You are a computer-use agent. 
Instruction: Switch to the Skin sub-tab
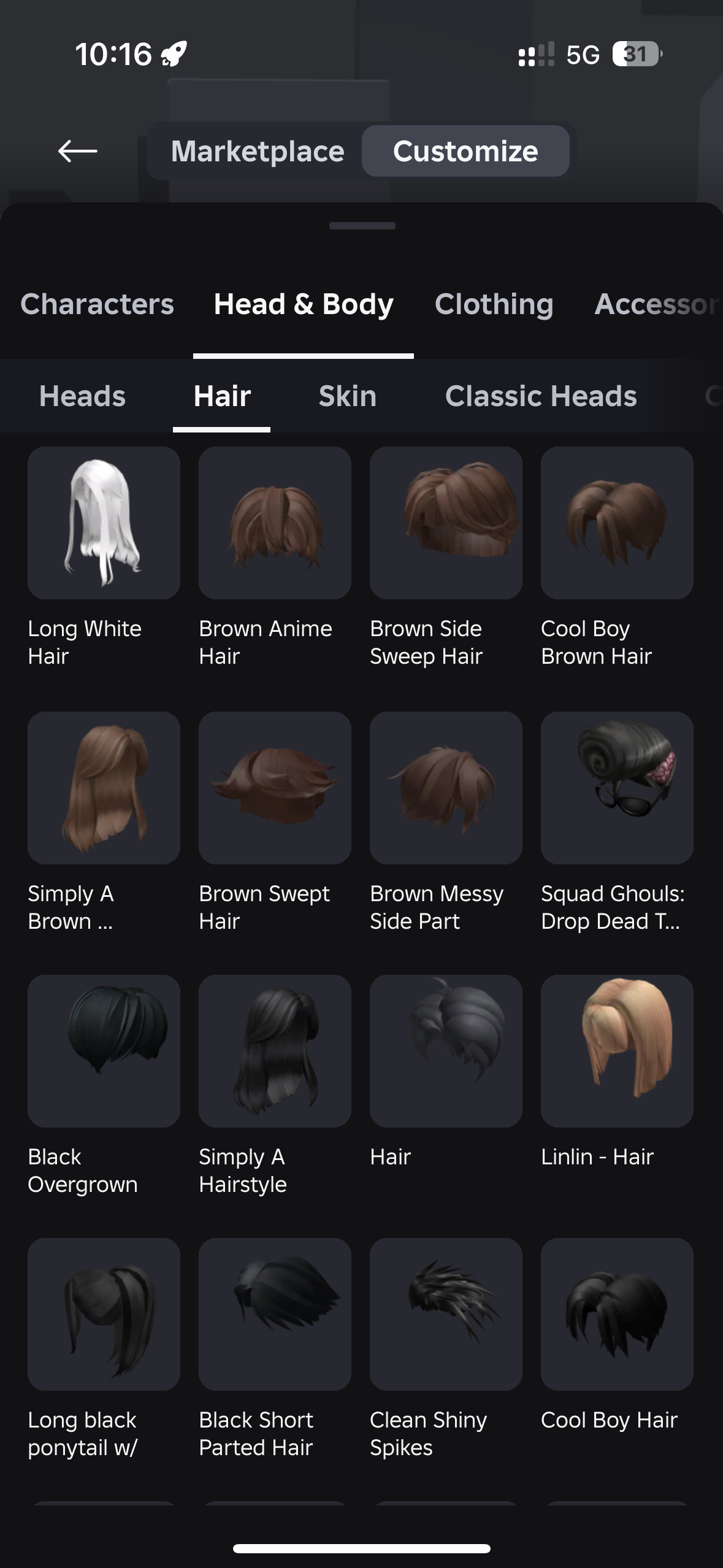pos(347,396)
